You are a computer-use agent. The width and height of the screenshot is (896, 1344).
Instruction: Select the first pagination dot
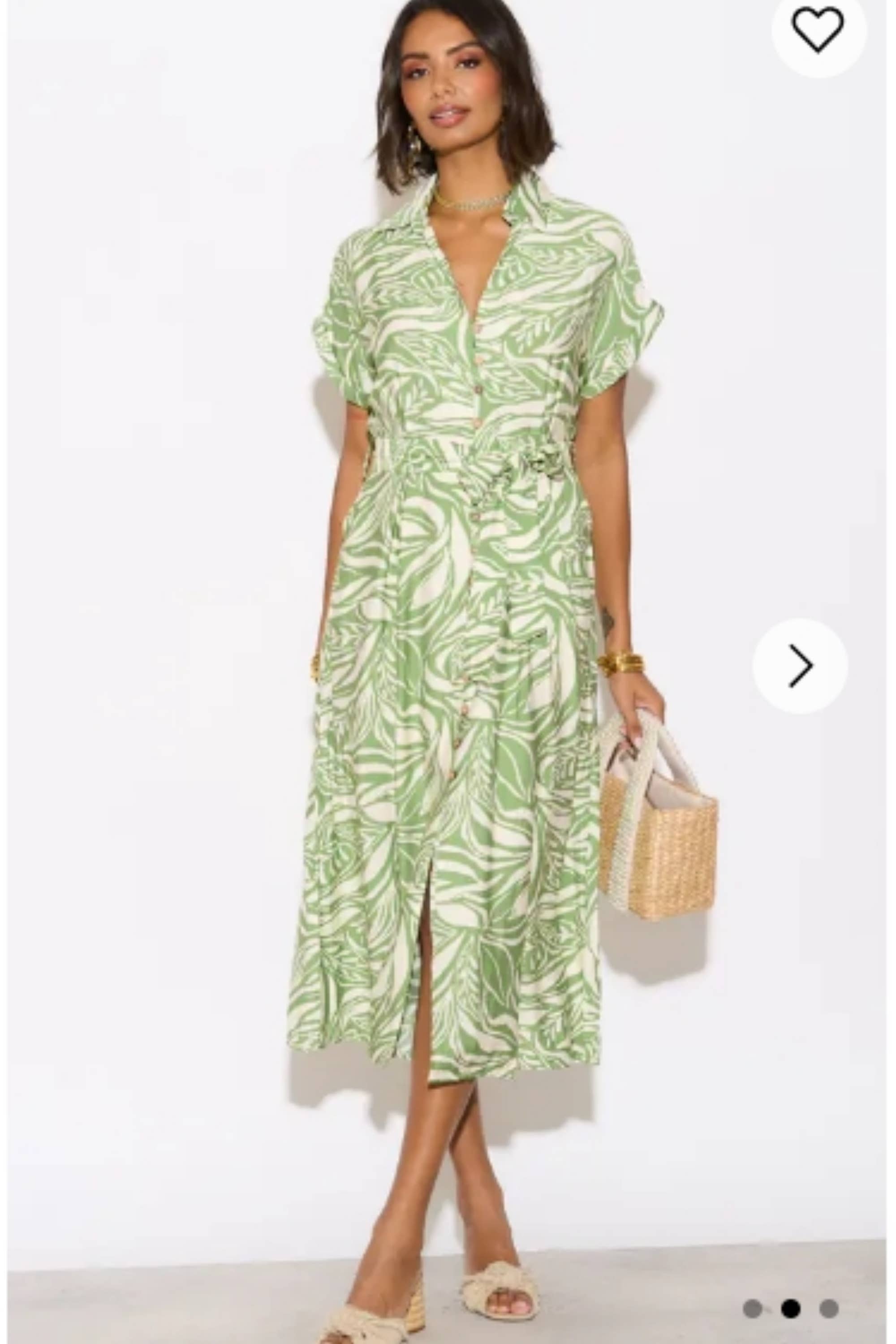pos(752,1309)
